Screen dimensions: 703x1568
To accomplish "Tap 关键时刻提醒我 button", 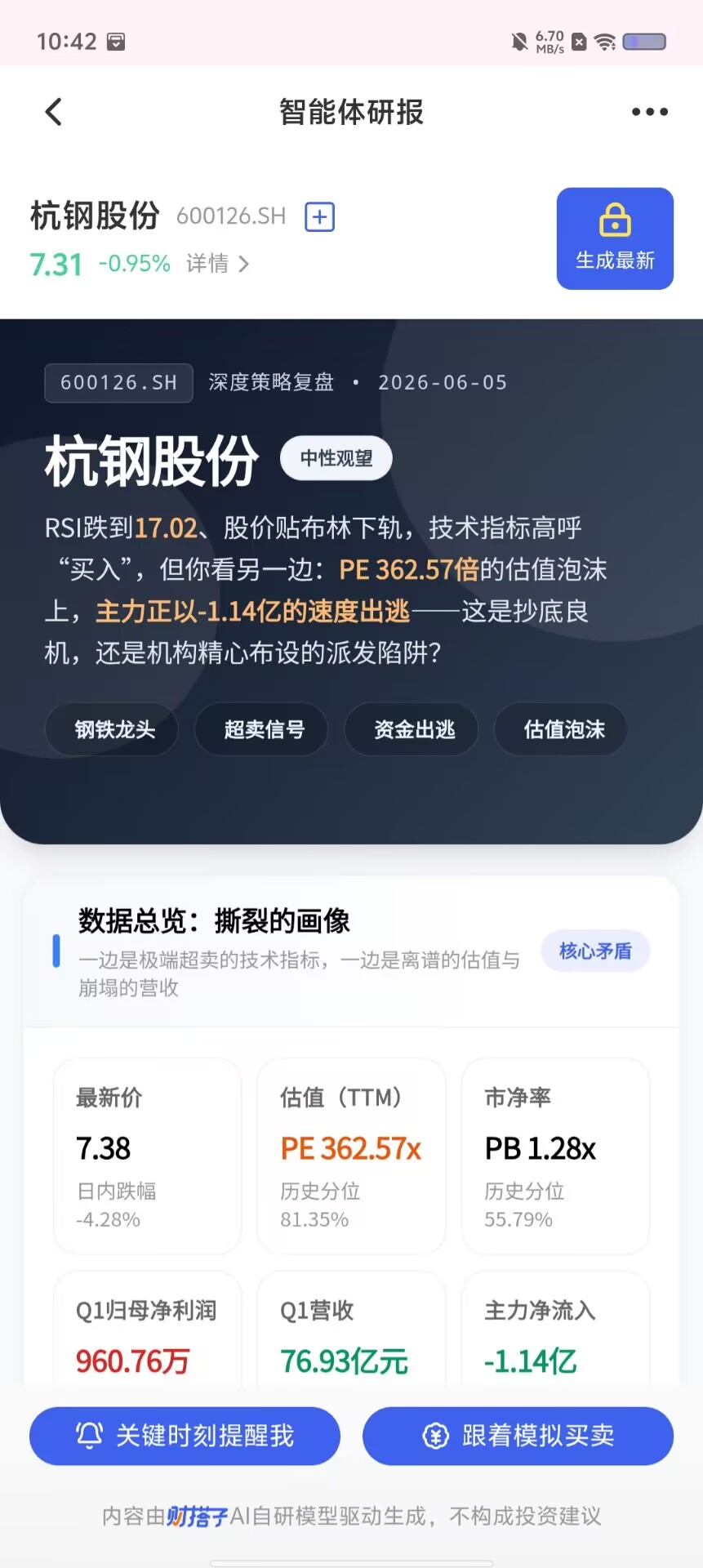I will point(185,1436).
